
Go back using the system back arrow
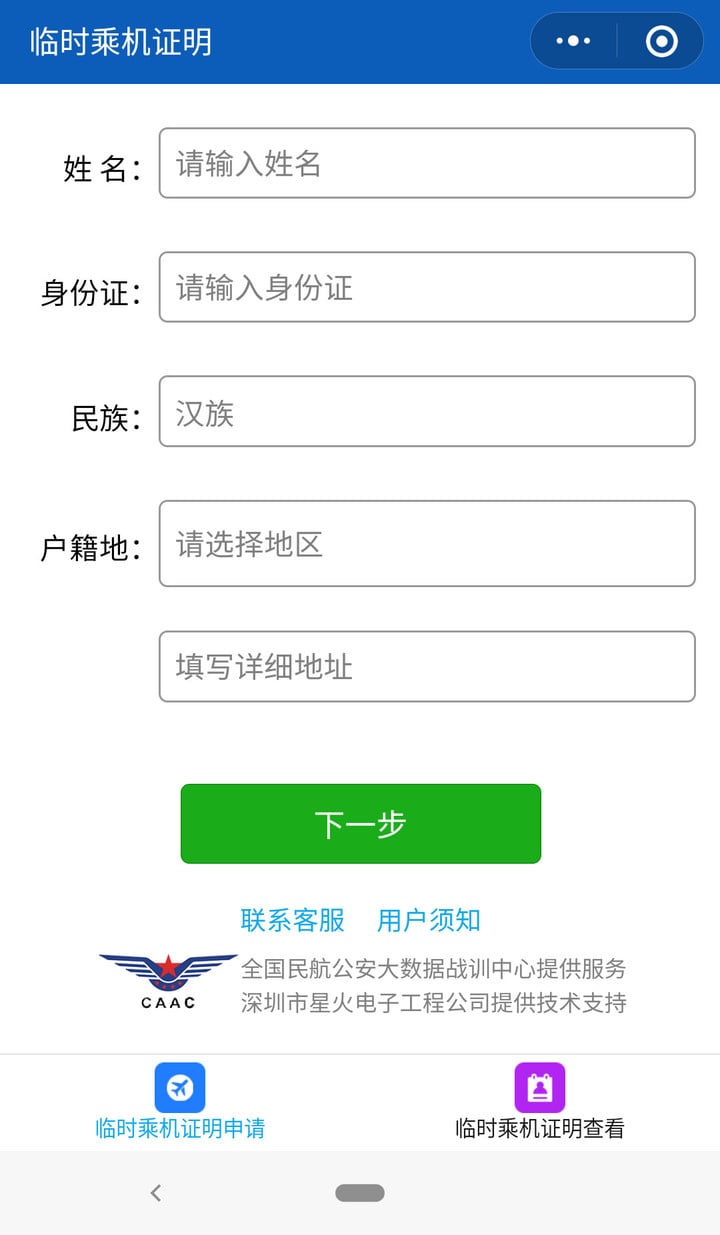click(156, 1192)
